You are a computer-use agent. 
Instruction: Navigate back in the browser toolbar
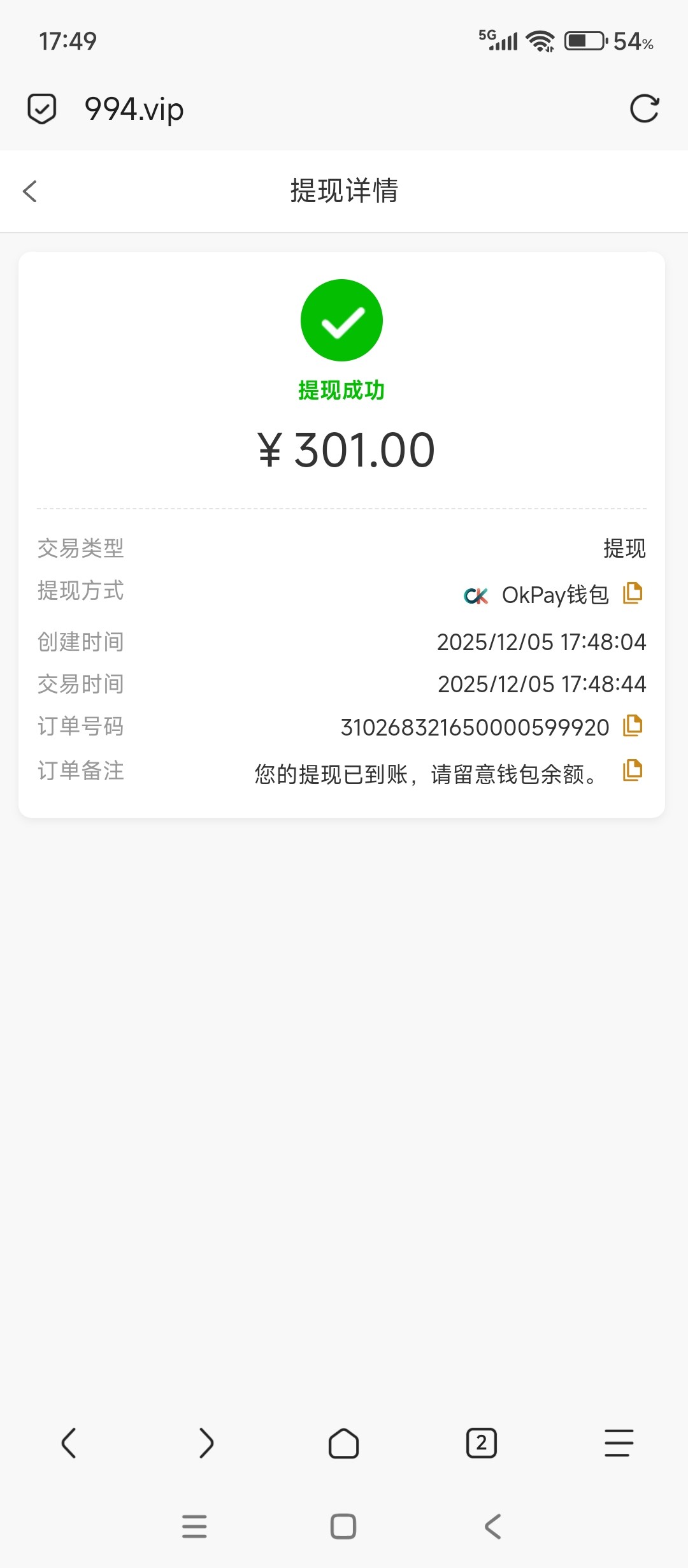tap(69, 1443)
